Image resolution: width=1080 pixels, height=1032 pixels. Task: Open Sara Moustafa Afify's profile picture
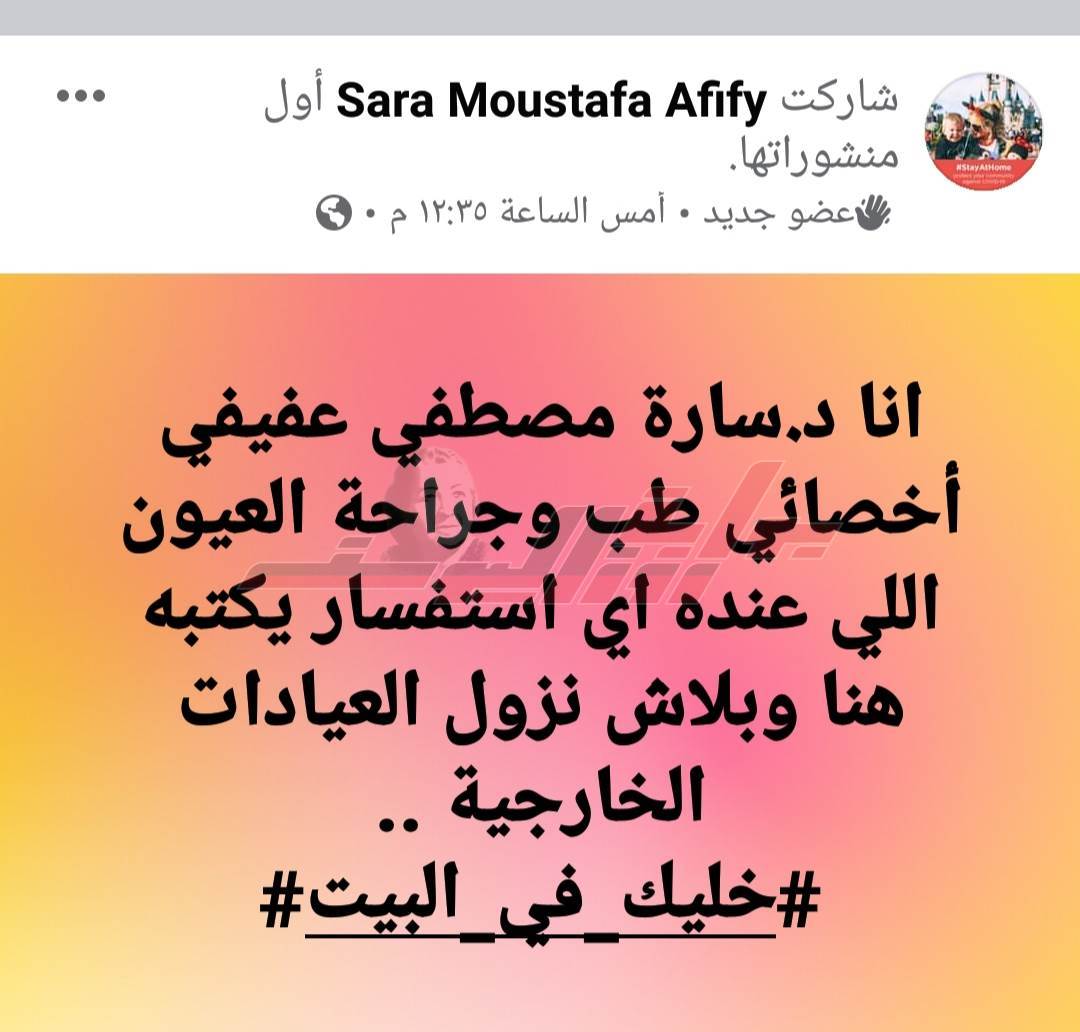[984, 131]
